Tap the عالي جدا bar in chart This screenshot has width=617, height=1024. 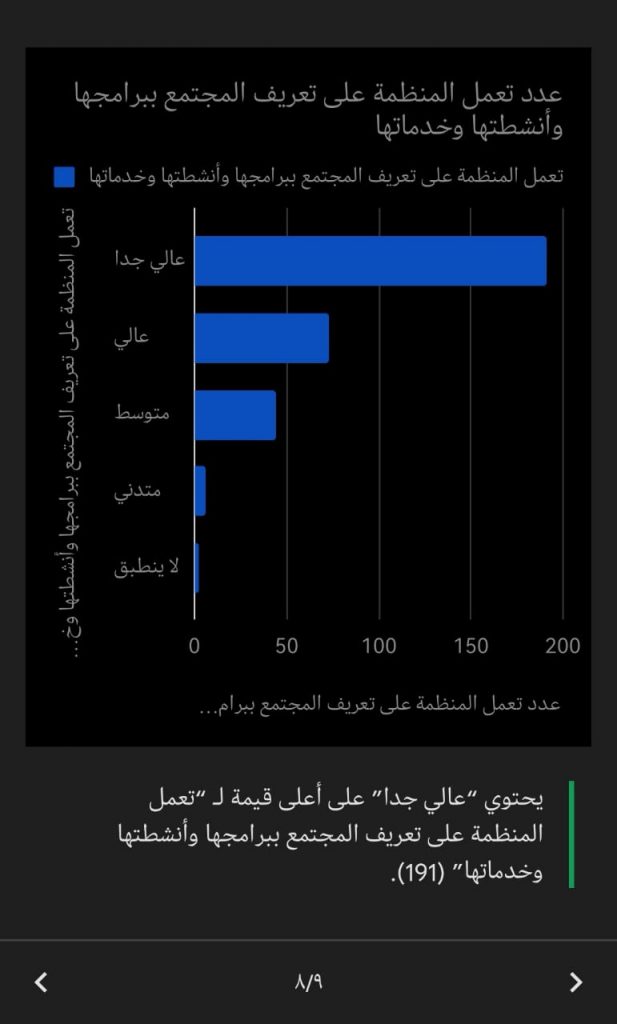(x=370, y=261)
